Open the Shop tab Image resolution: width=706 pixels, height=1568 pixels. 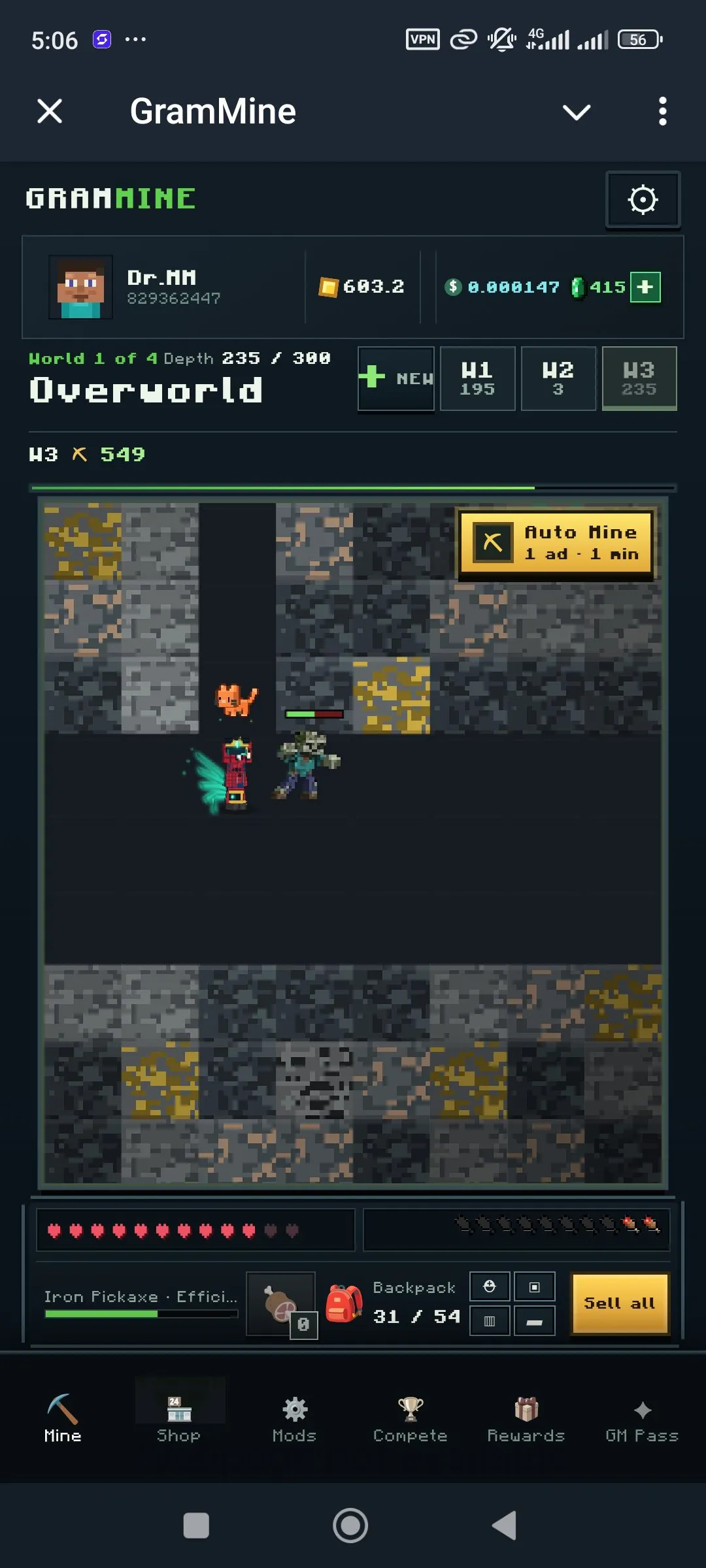tap(179, 1418)
